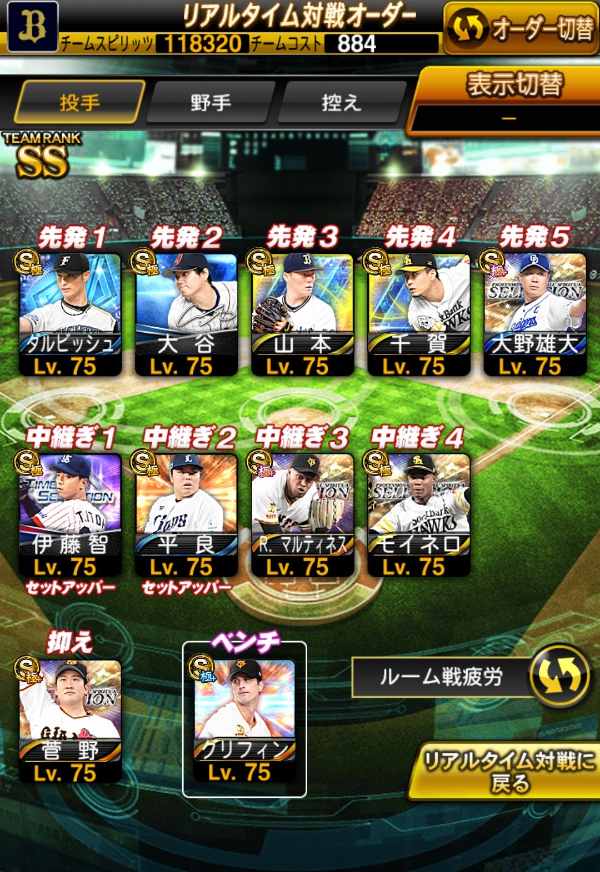Tap the オーダー切替 button
The width and height of the screenshot is (600, 872).
522,30
